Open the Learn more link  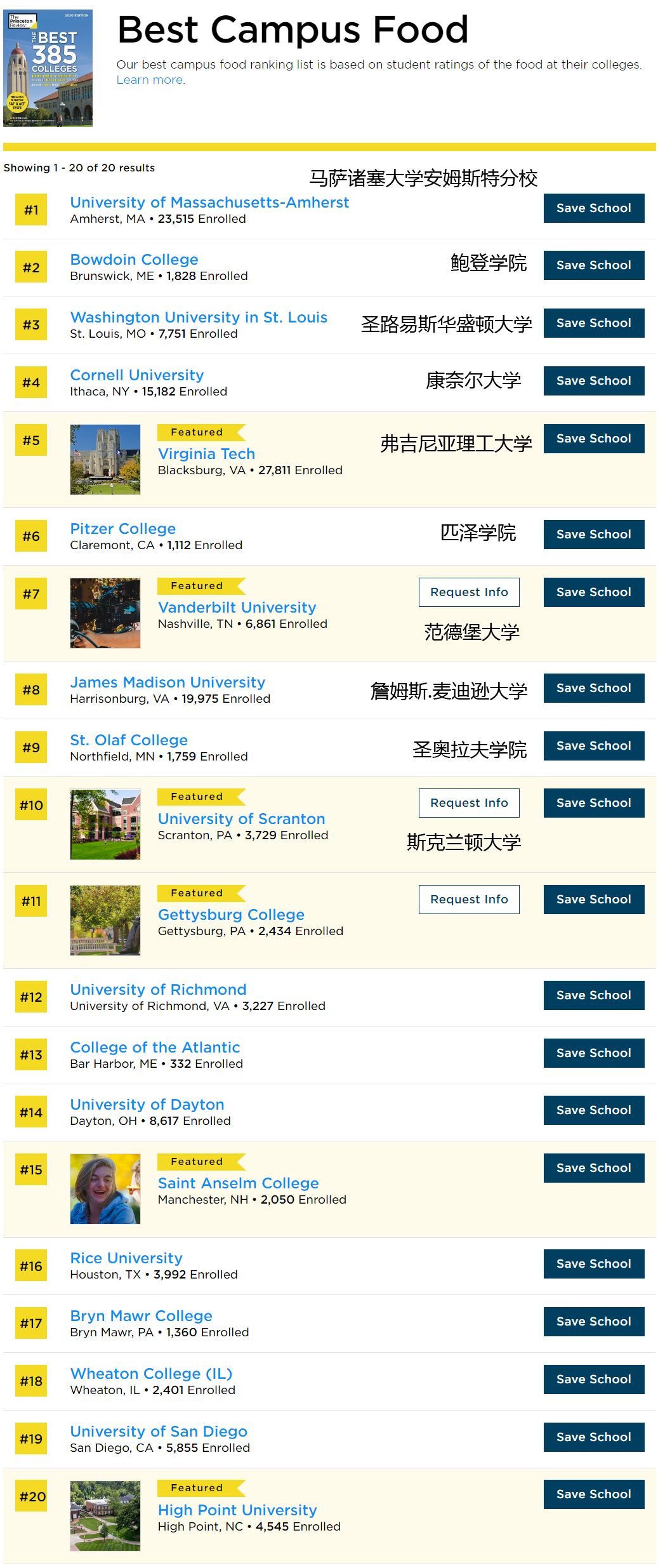pos(150,80)
